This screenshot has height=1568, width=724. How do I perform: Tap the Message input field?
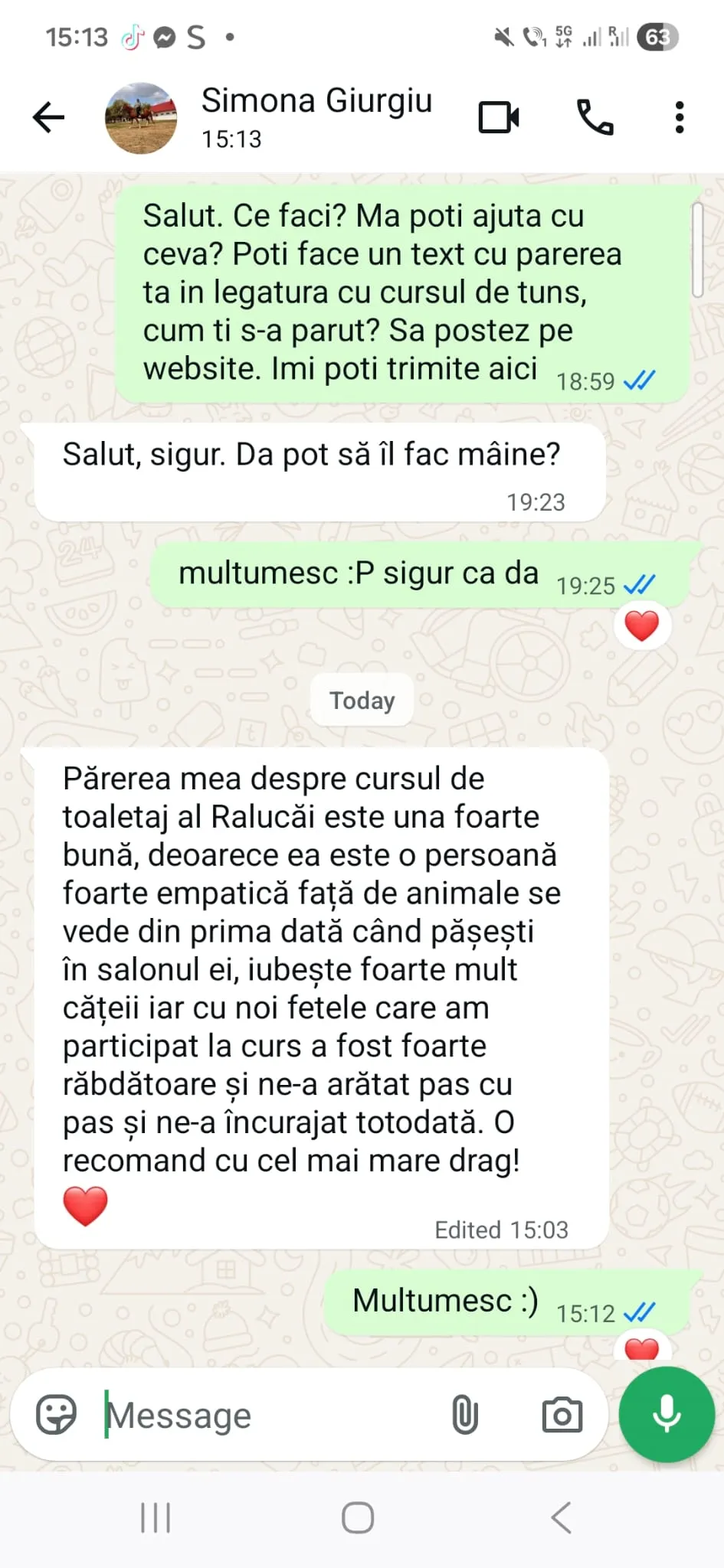[x=230, y=1415]
